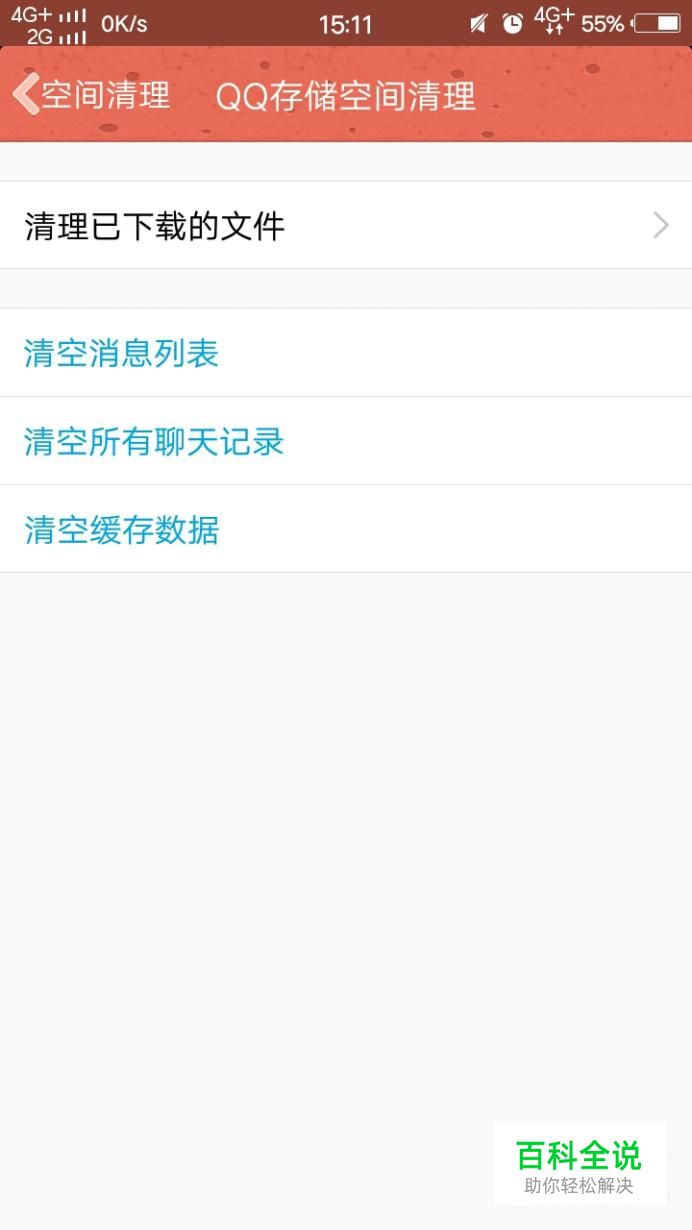Go back to 空间清理
692x1230 pixels.
tap(91, 95)
